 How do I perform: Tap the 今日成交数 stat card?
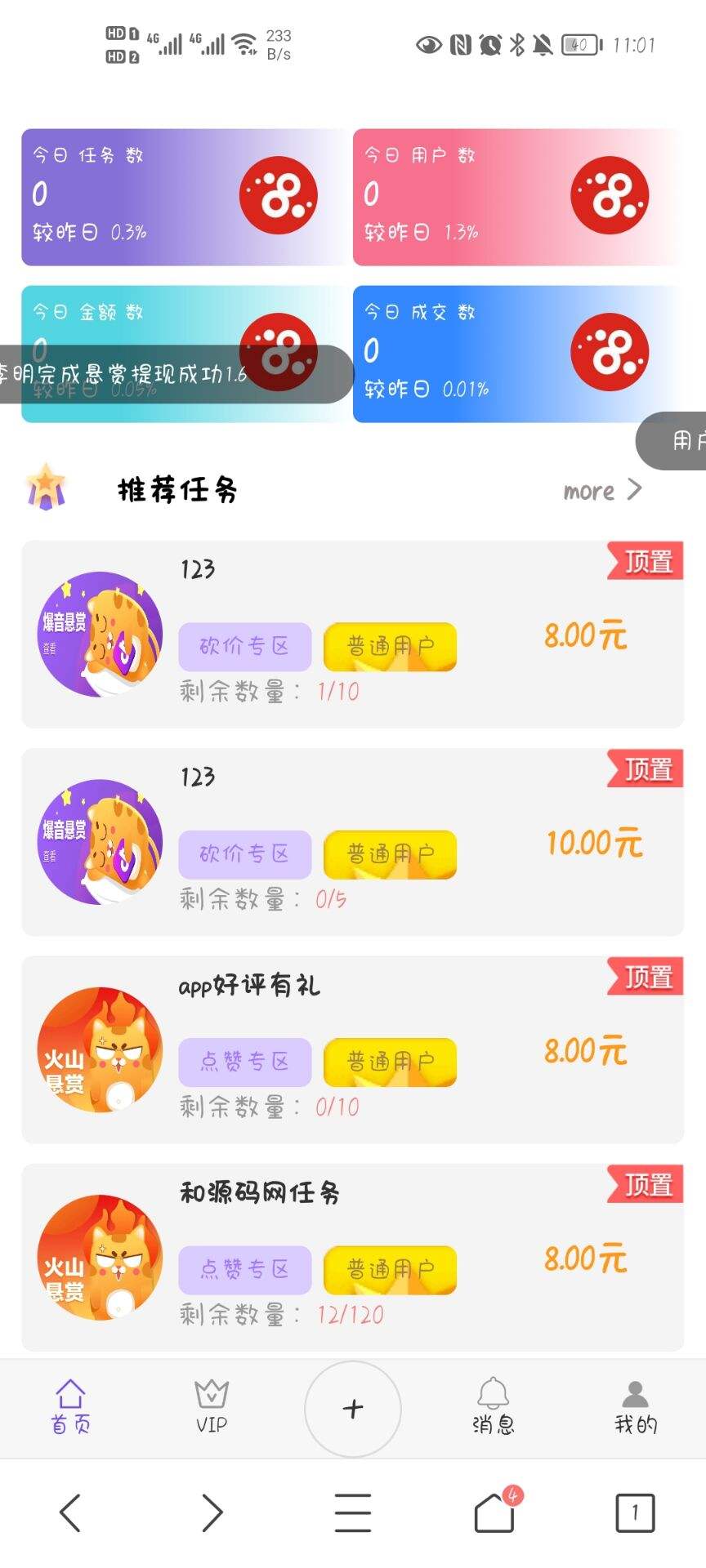[x=516, y=354]
